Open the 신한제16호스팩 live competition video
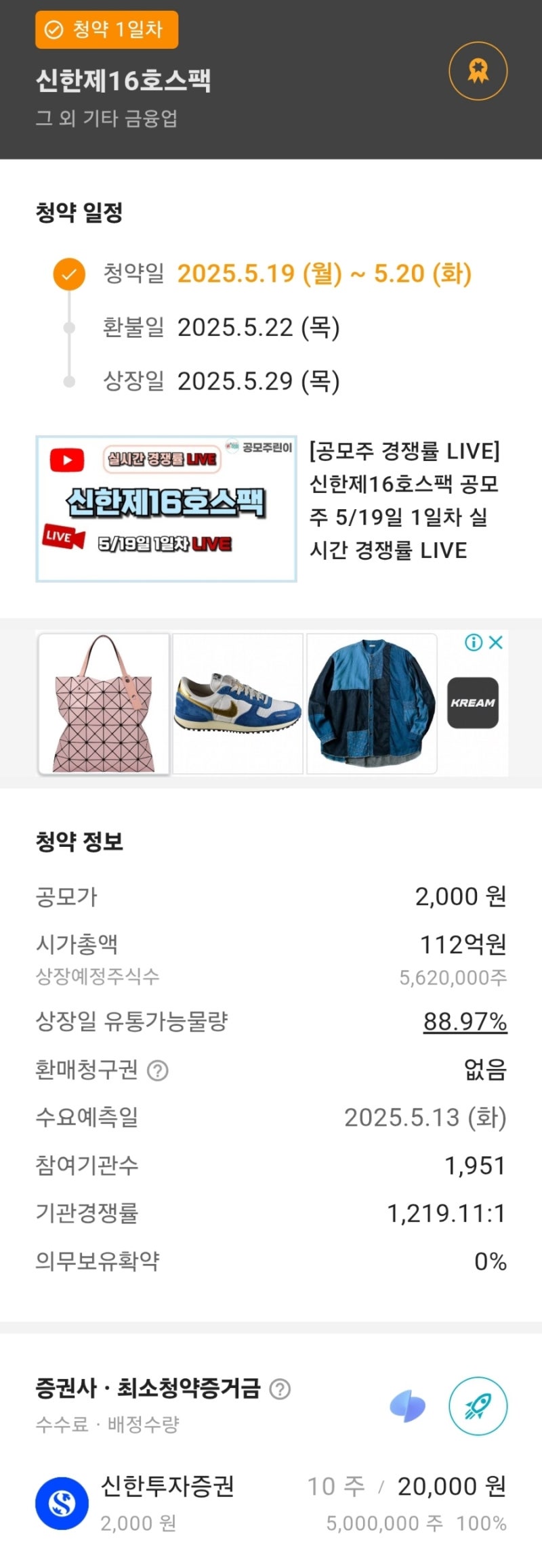The image size is (542, 1568). tap(166, 508)
